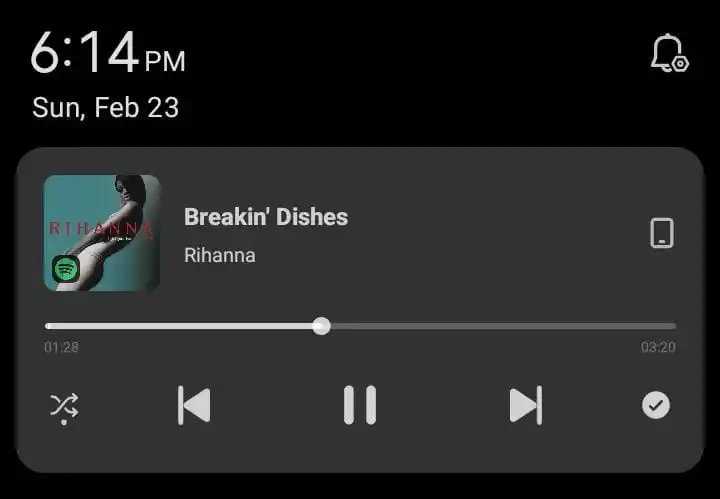Open notification settings bell icon
The width and height of the screenshot is (720, 499).
tap(668, 53)
